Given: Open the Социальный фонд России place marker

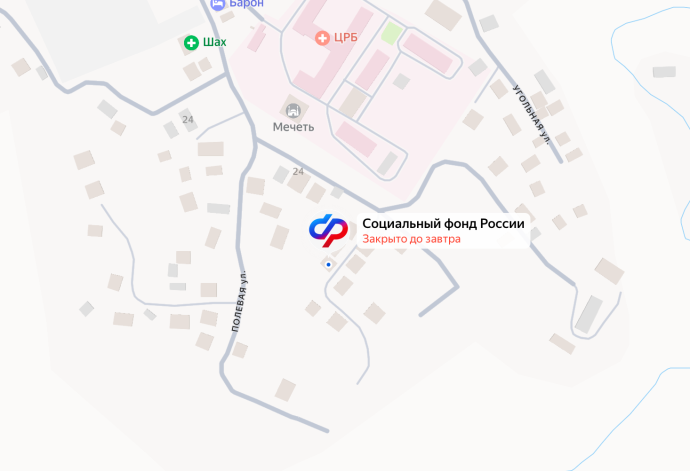Looking at the screenshot, I should pos(328,231).
